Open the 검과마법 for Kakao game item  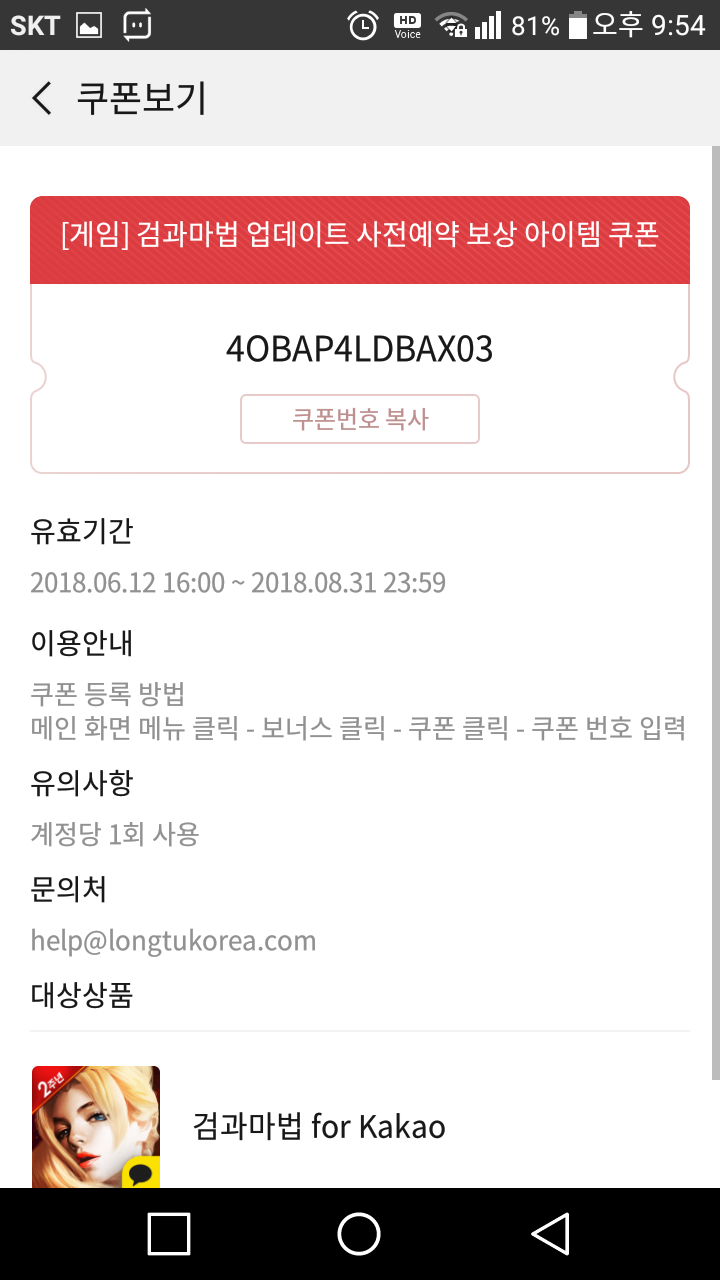[x=360, y=1126]
